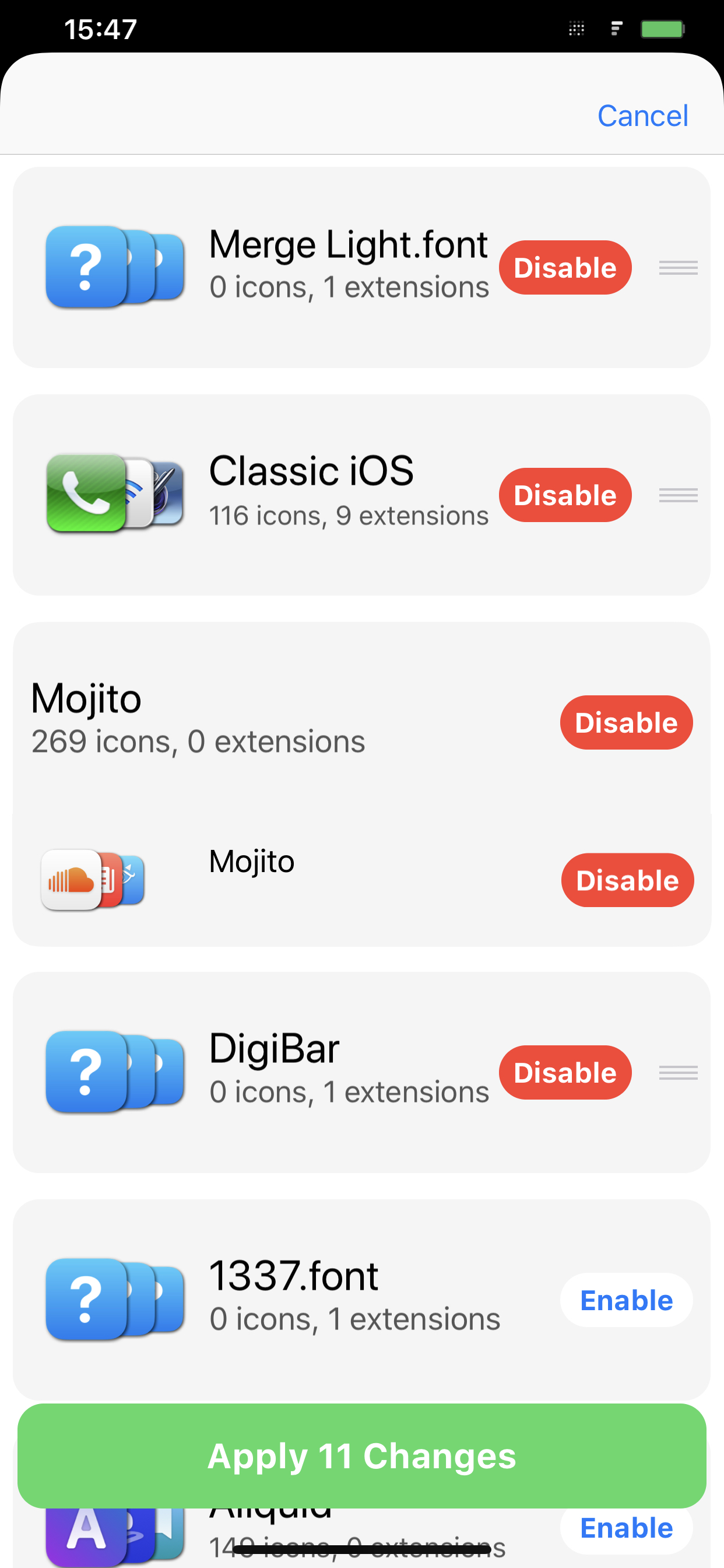Disable the Classic iOS theme
The height and width of the screenshot is (1568, 724).
pyautogui.click(x=565, y=495)
